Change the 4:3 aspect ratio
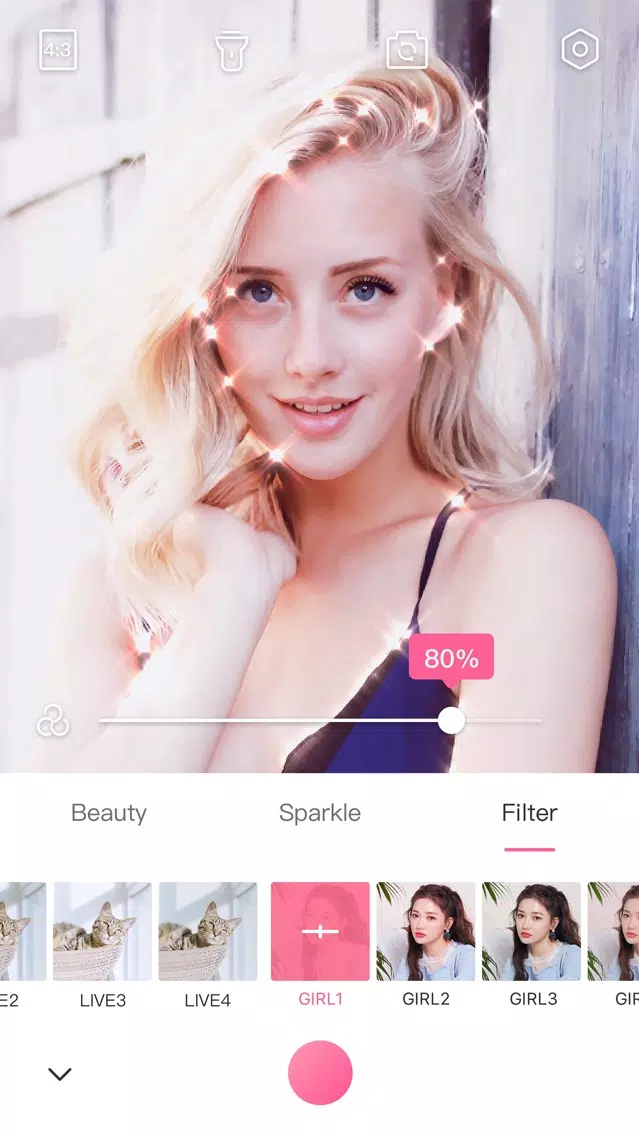639x1136 pixels. coord(58,50)
